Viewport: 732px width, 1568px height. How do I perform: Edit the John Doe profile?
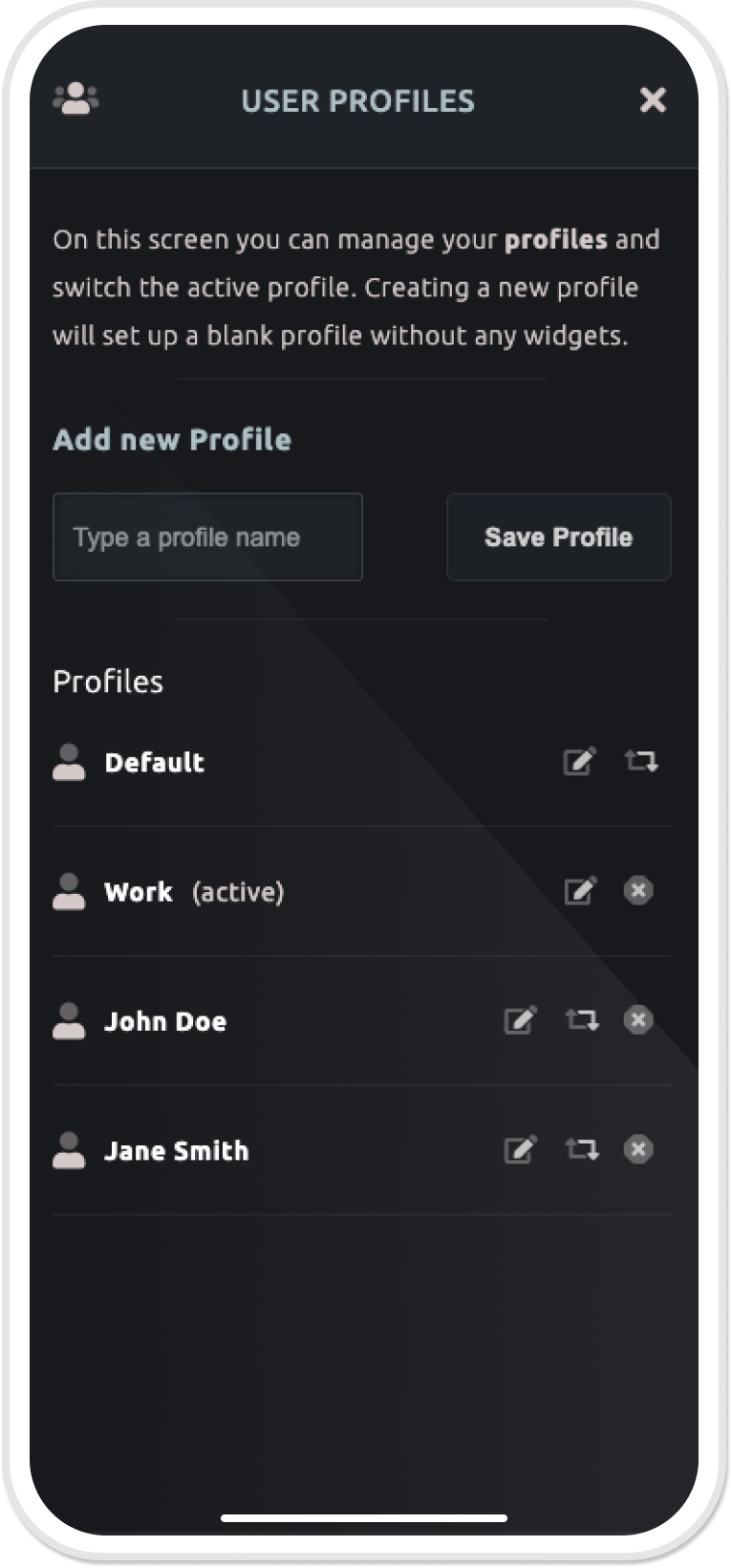(520, 1020)
